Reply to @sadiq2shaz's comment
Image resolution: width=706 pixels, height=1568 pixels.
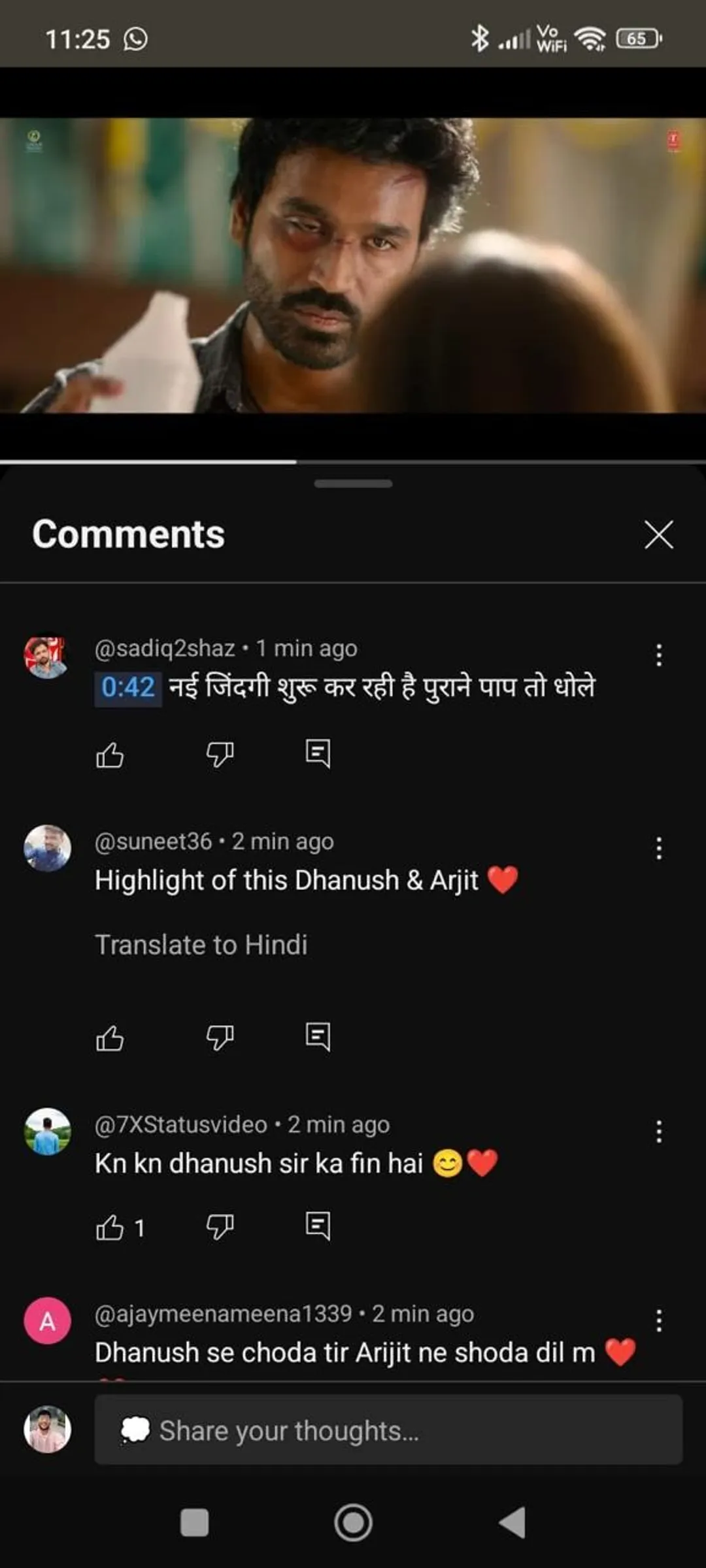point(318,754)
